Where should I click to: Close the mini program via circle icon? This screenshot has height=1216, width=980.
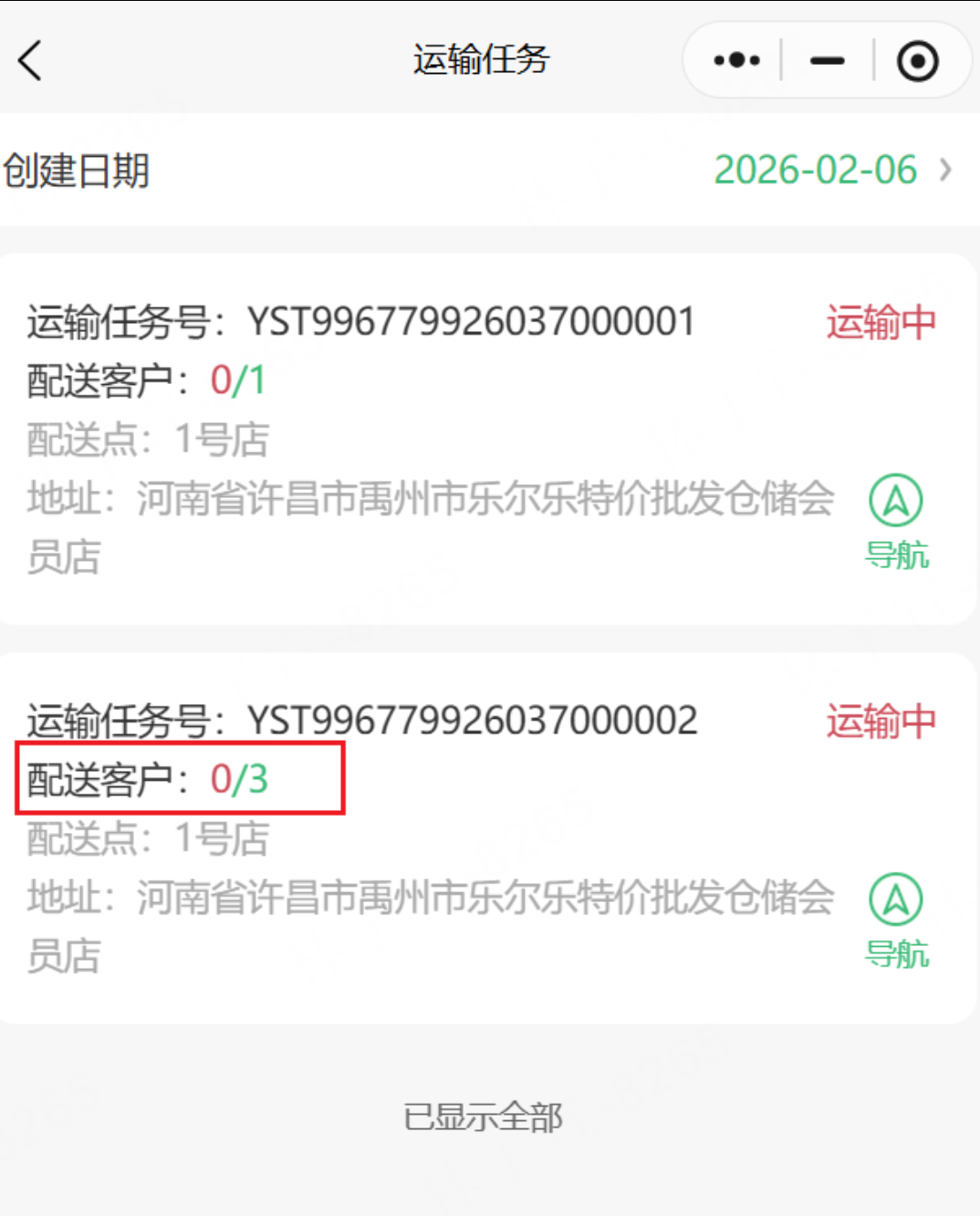(917, 61)
